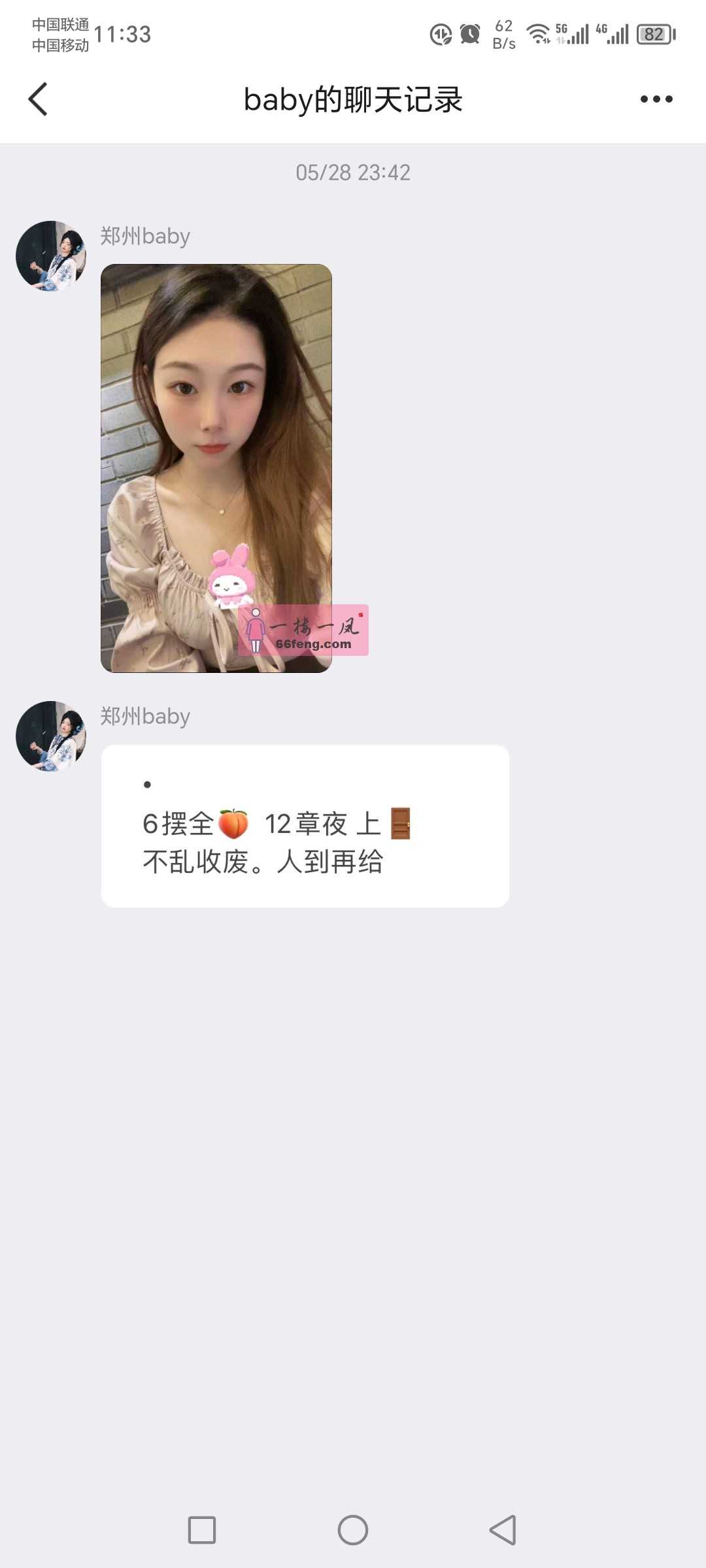Go back from the chat record
706x1568 pixels.
point(38,99)
